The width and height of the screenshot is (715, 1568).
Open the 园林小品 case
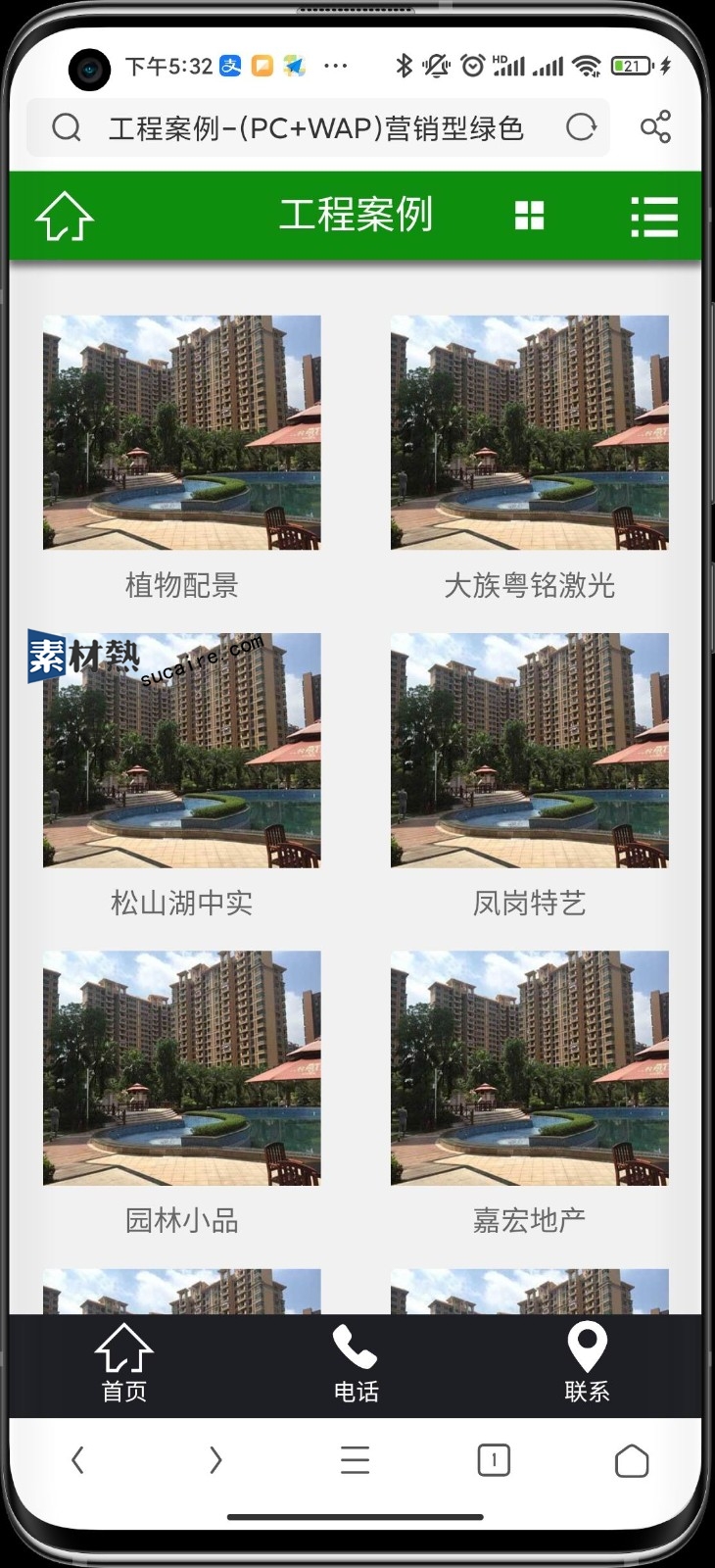182,1068
